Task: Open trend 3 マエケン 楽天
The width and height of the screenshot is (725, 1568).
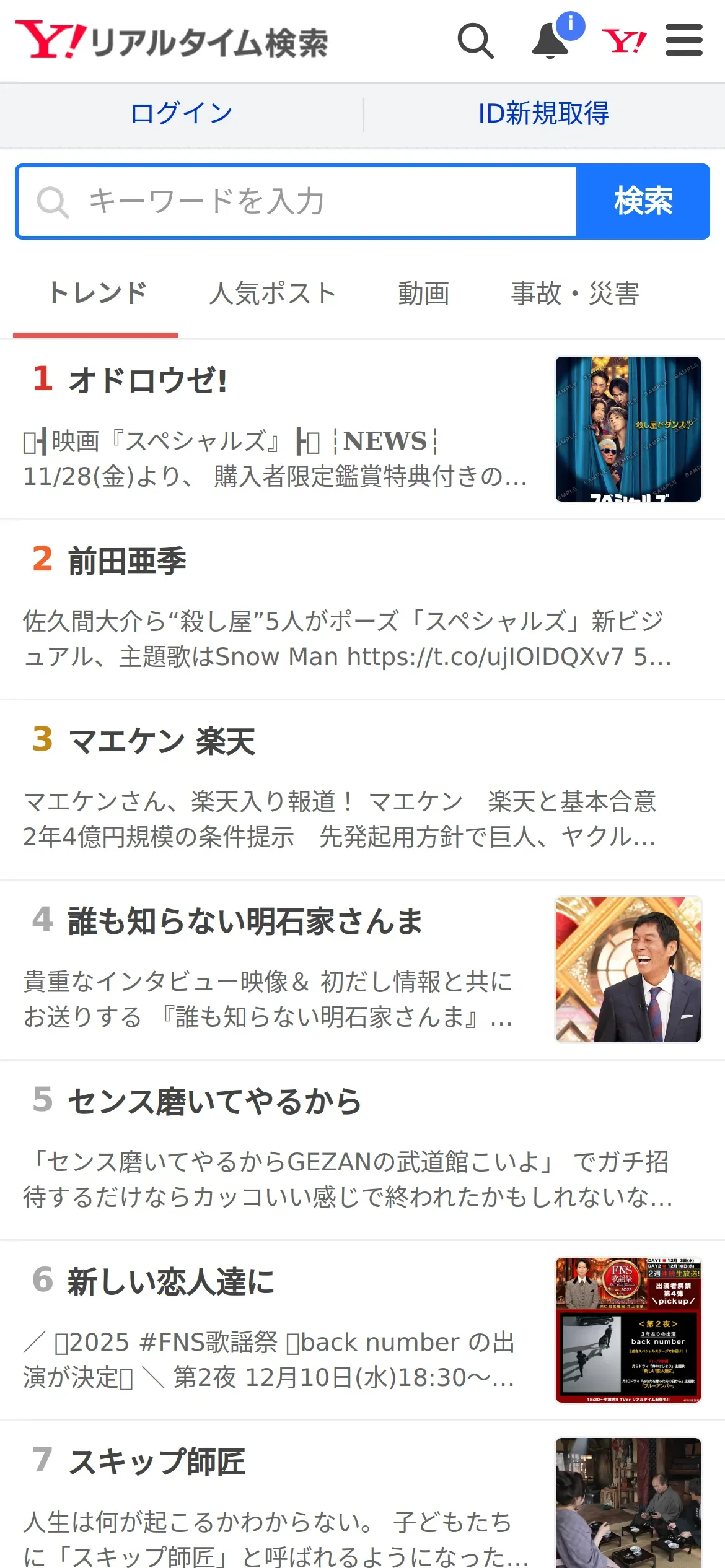Action: 161,741
